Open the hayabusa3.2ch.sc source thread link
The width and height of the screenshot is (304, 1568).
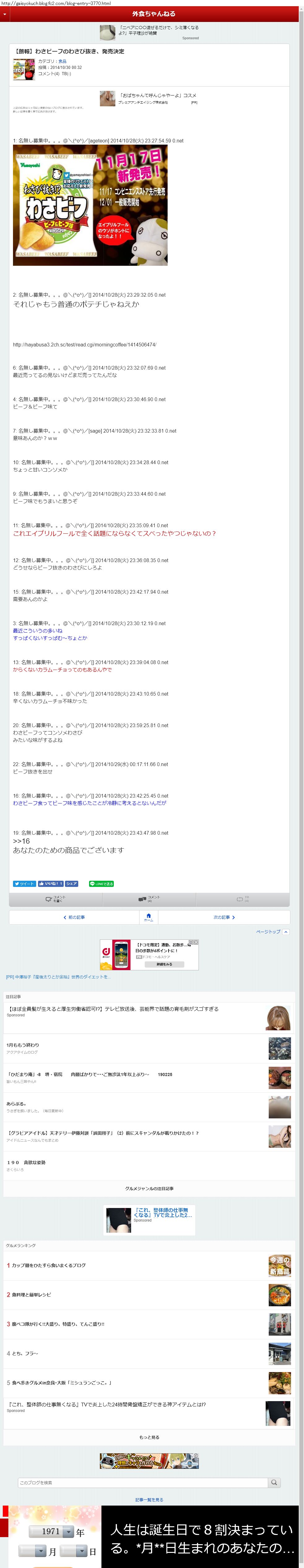click(85, 345)
